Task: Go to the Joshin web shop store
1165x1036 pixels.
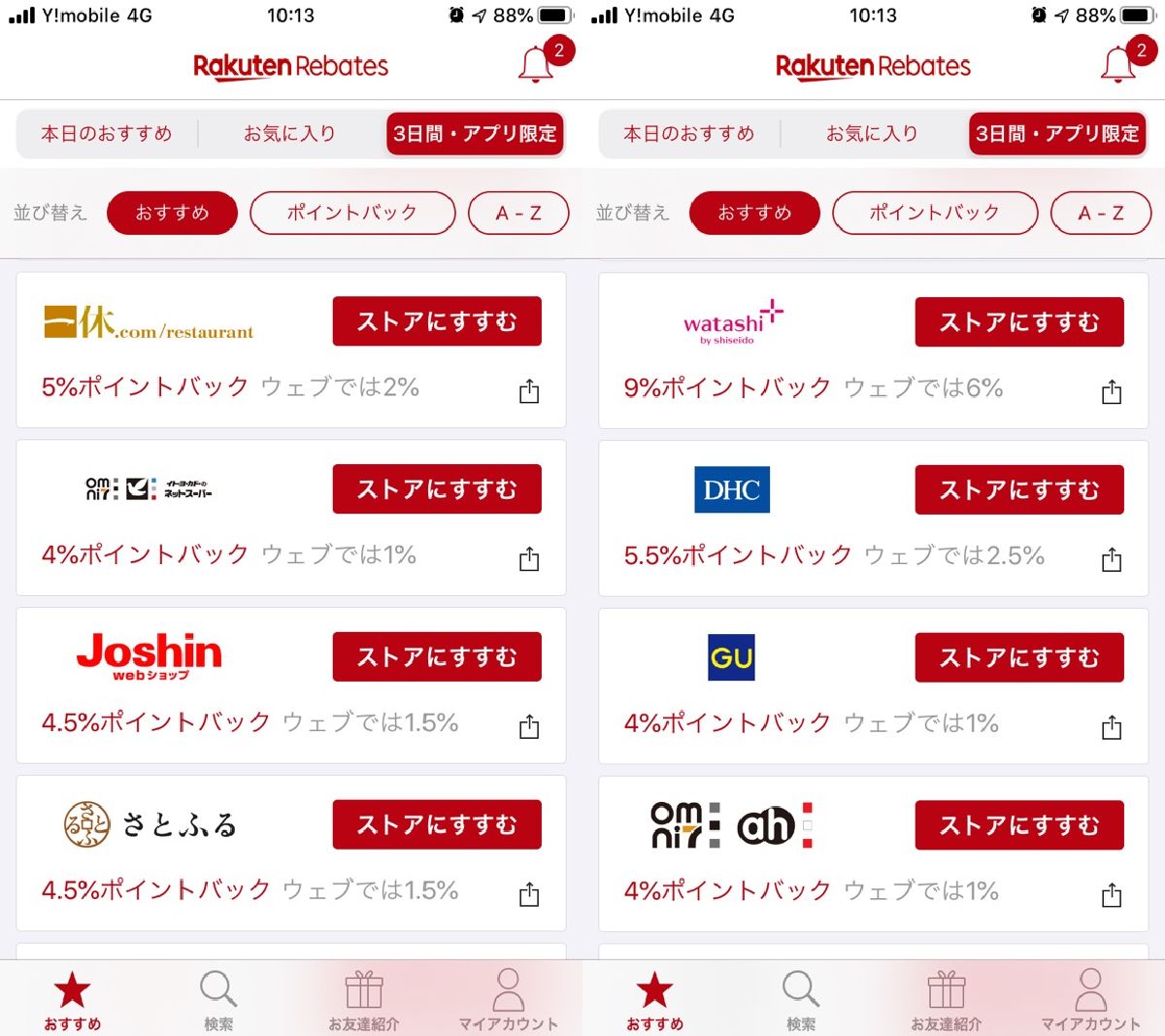Action: point(437,657)
